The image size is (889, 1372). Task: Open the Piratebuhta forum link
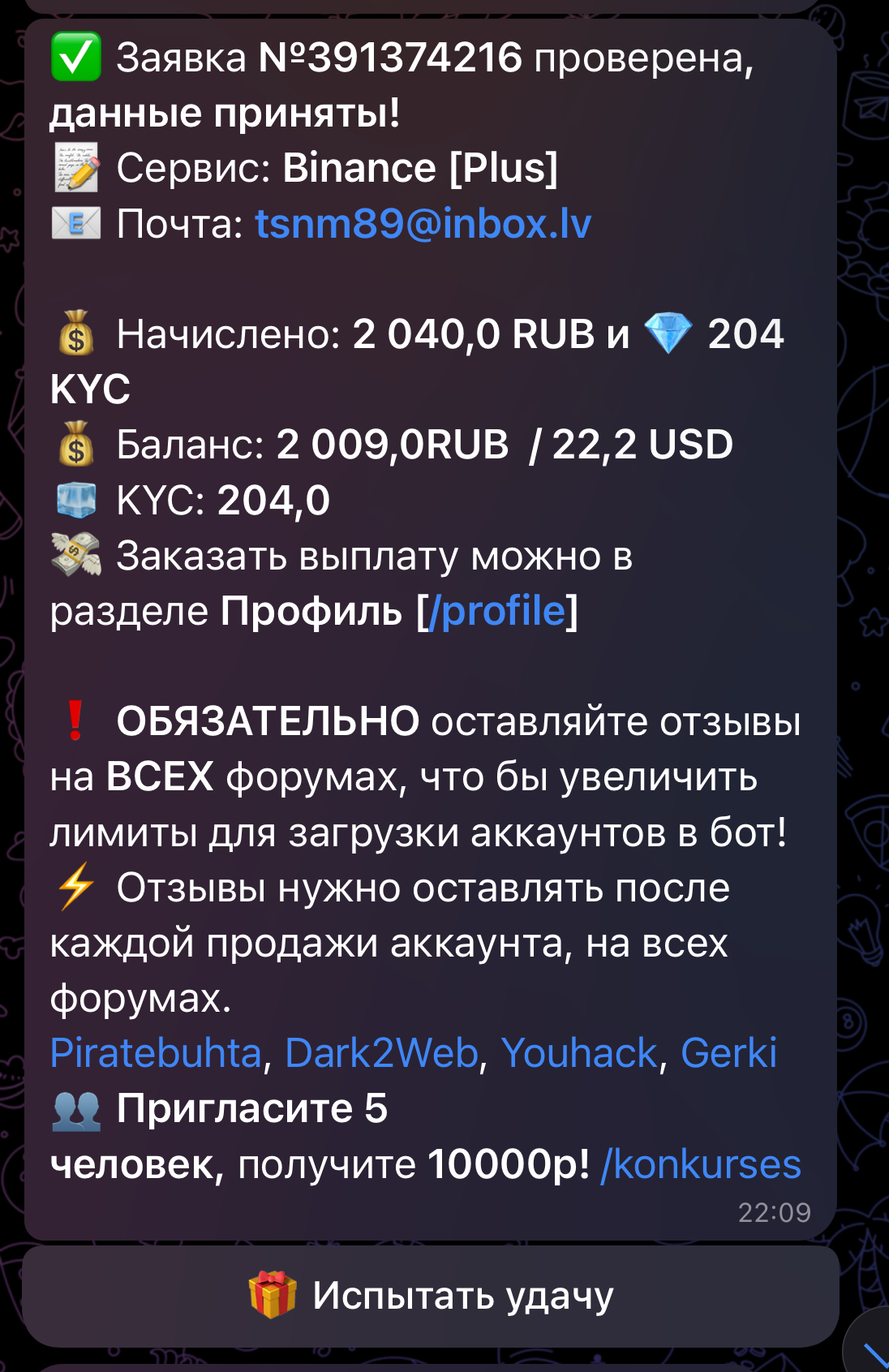156,1053
